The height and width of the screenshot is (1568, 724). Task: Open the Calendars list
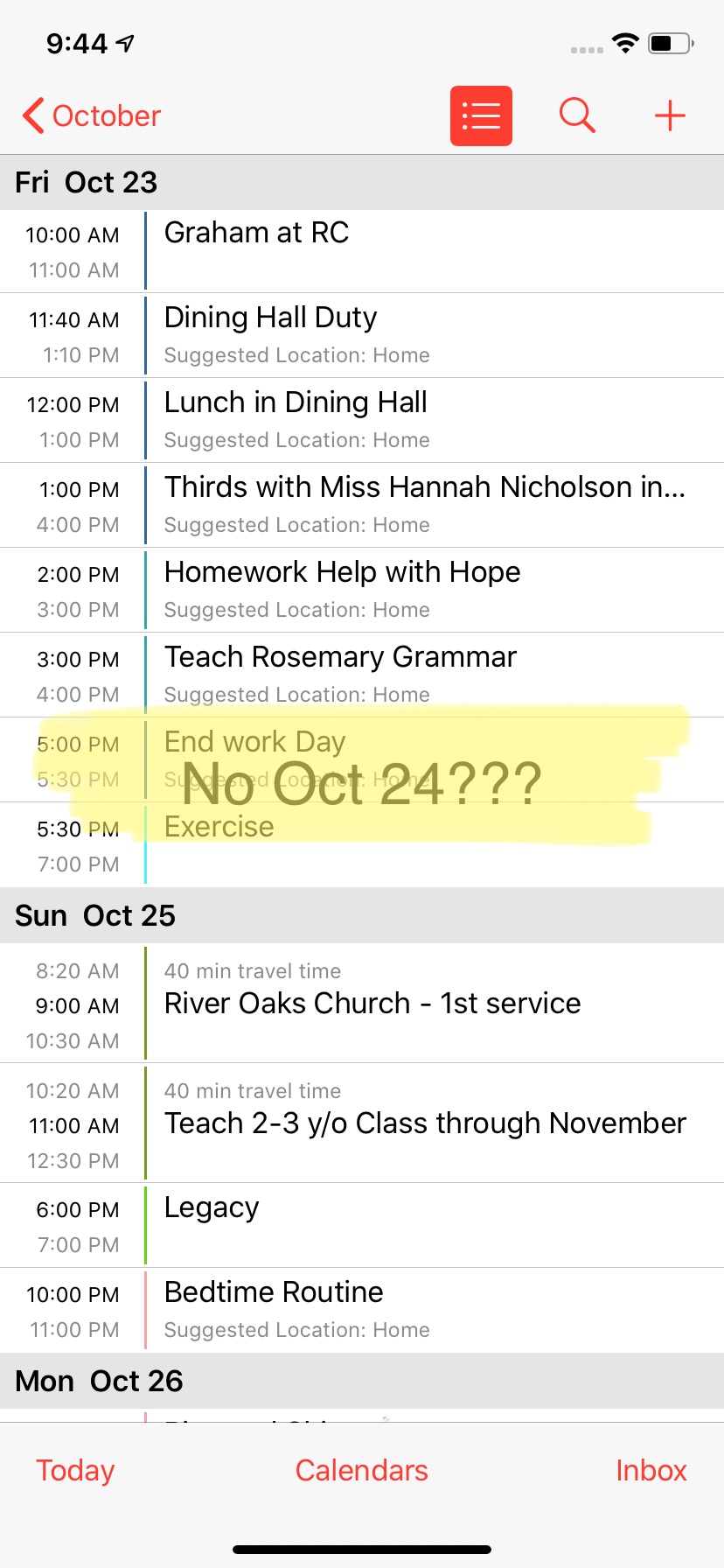[x=362, y=1470]
